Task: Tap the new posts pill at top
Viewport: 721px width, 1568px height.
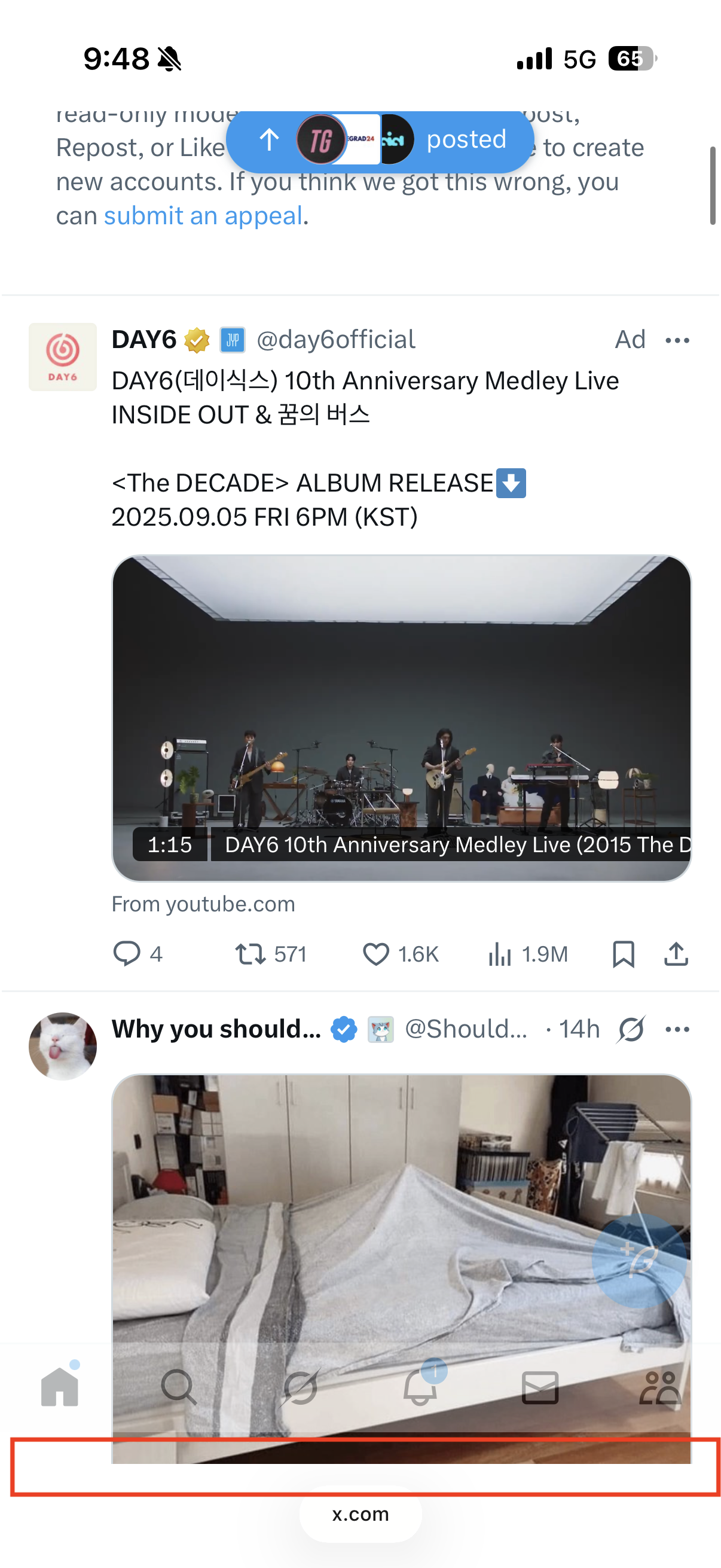Action: click(x=380, y=140)
